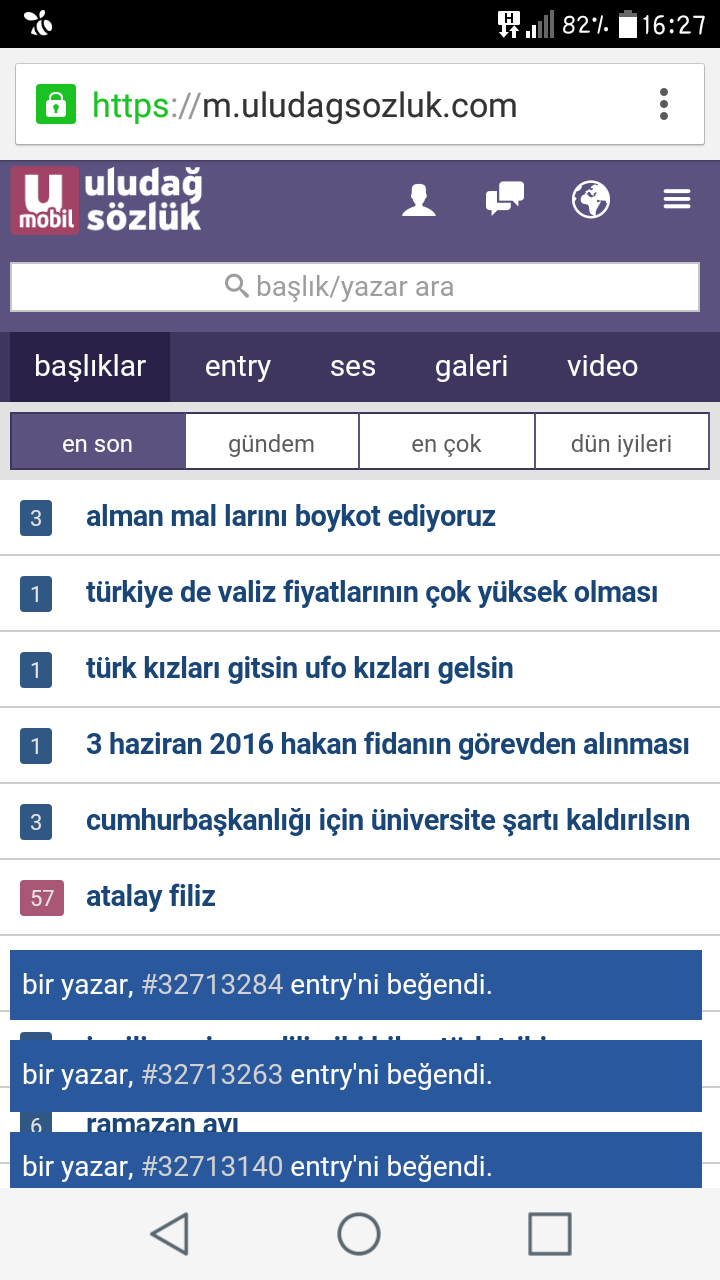Viewport: 720px width, 1280px height.
Task: Switch to the entry tab
Action: pos(238,366)
